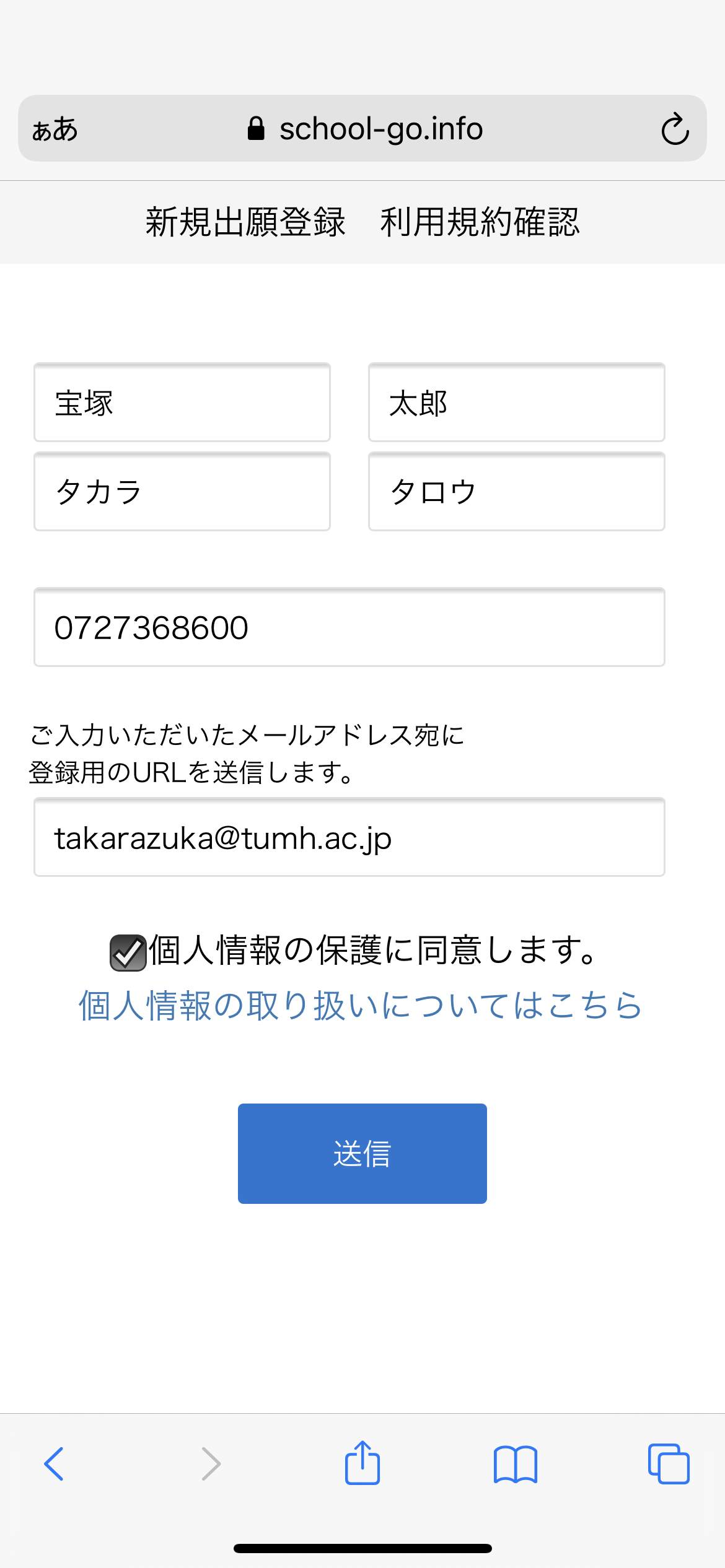The height and width of the screenshot is (1568, 725).
Task: Go back to the previous page
Action: tap(54, 1464)
